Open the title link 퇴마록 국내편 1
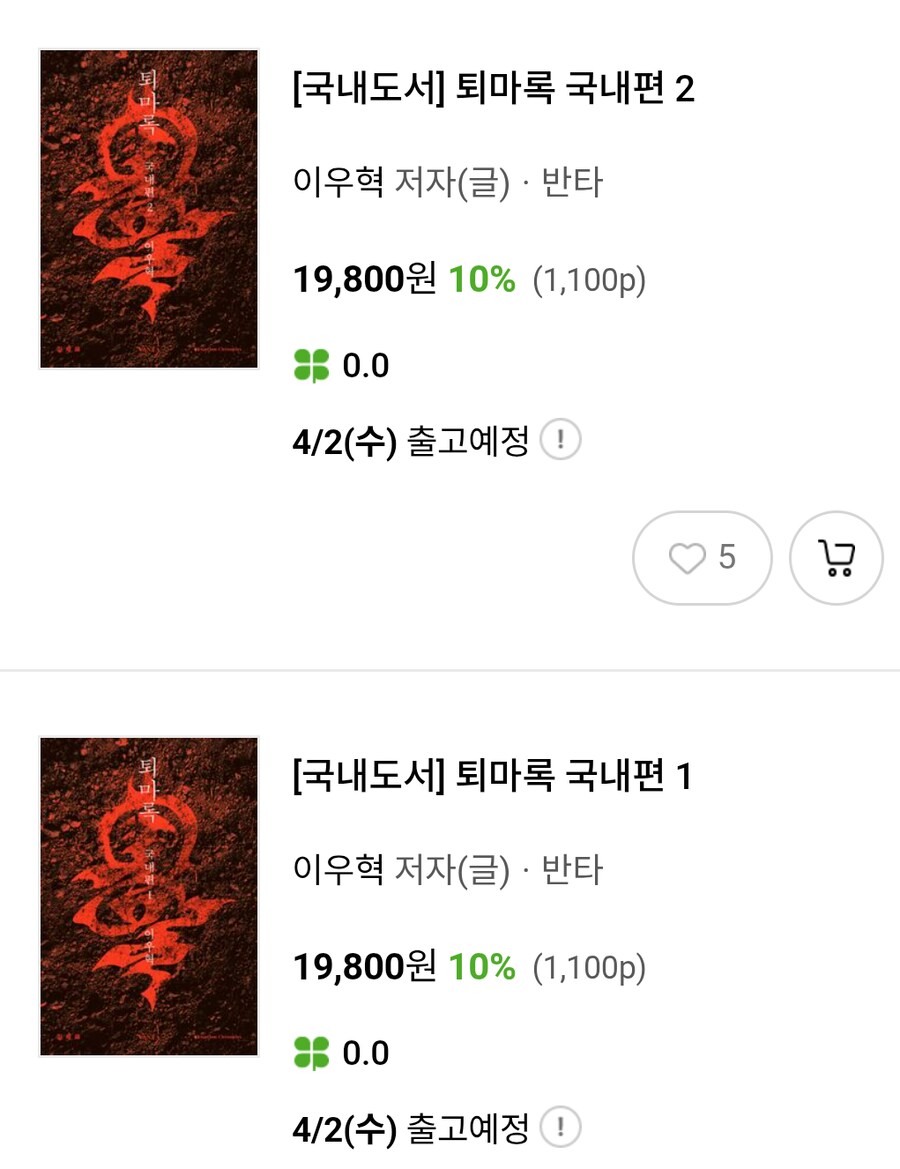 click(492, 777)
